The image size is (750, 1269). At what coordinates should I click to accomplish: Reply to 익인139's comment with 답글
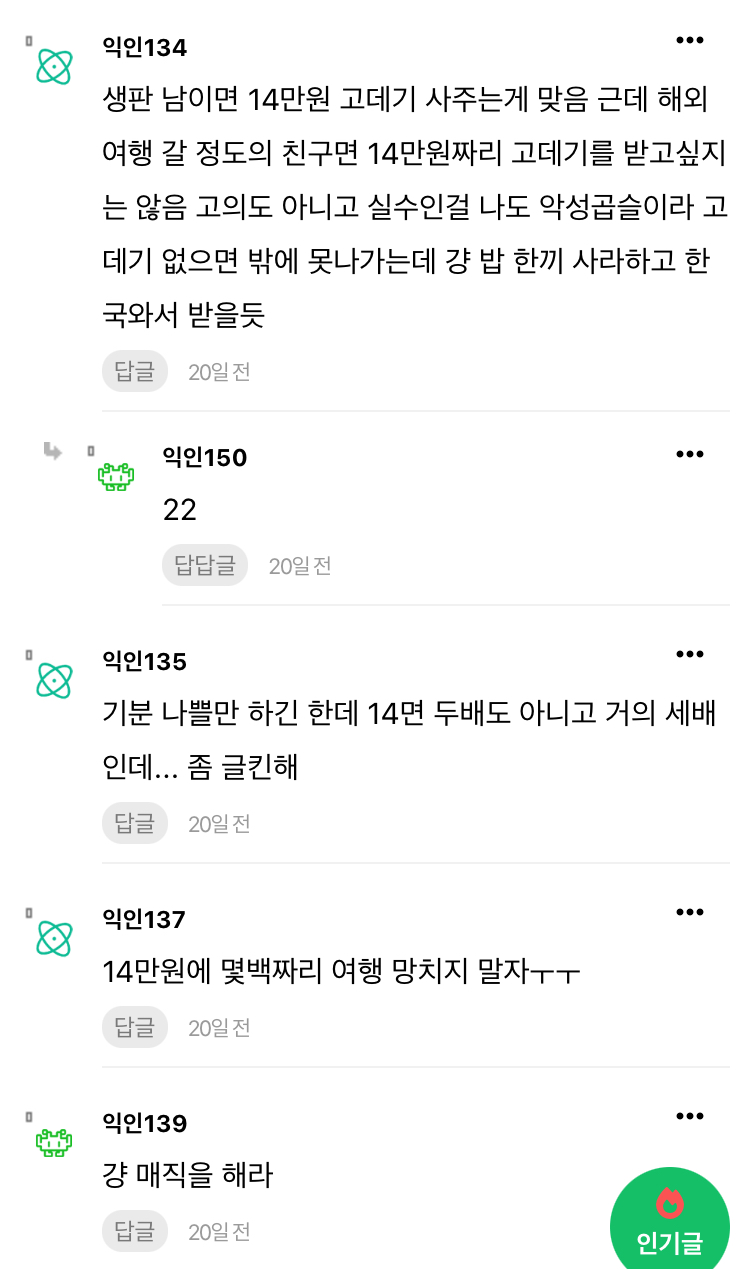point(135,1232)
